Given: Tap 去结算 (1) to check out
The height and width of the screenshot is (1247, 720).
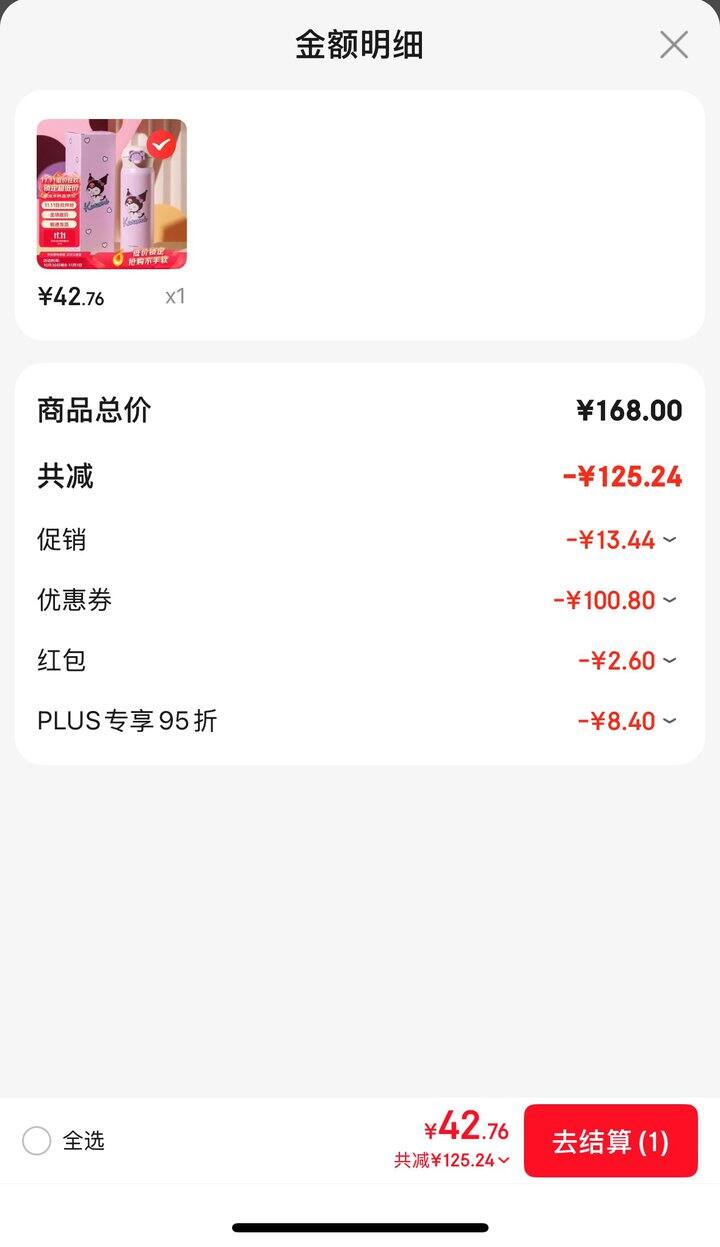Looking at the screenshot, I should click(610, 1141).
